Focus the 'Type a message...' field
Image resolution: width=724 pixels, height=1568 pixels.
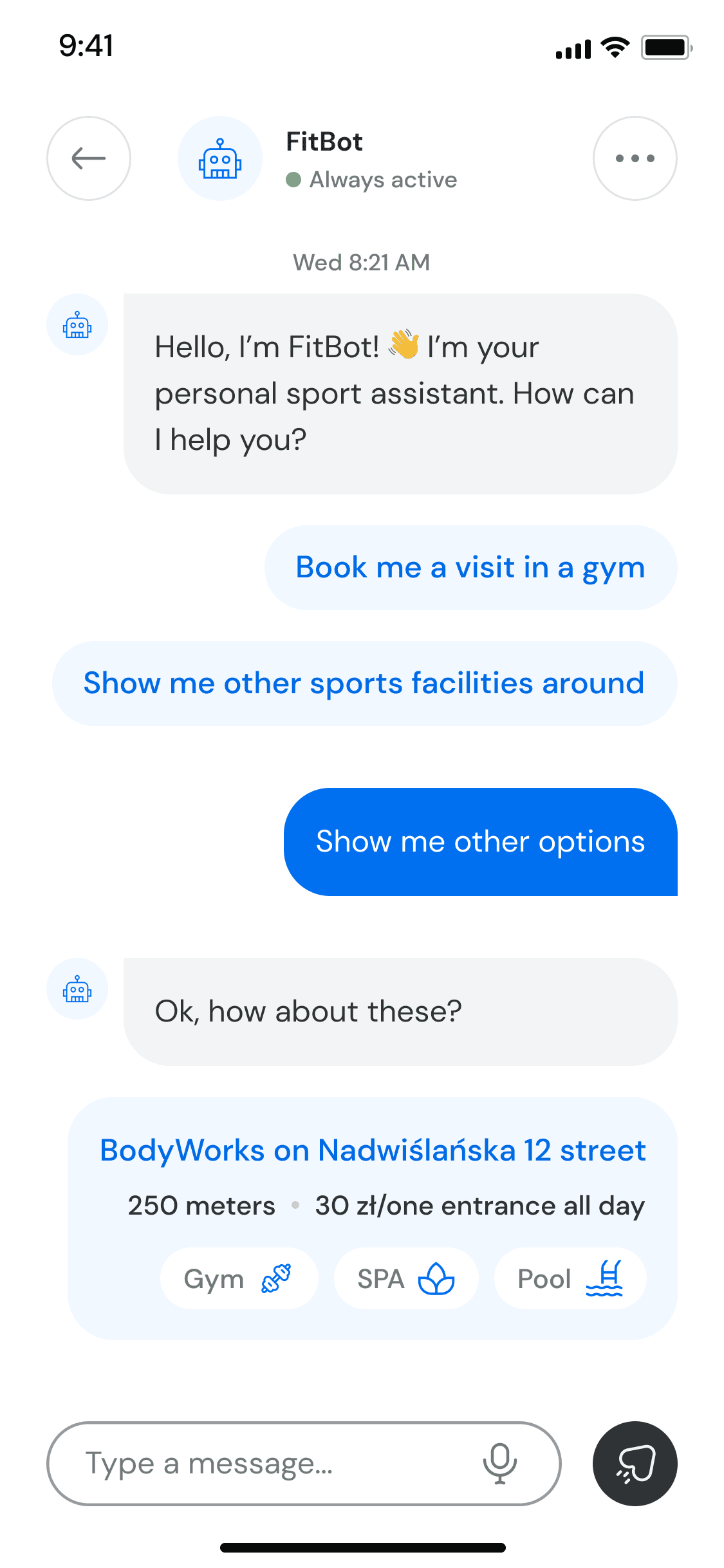(x=270, y=1464)
